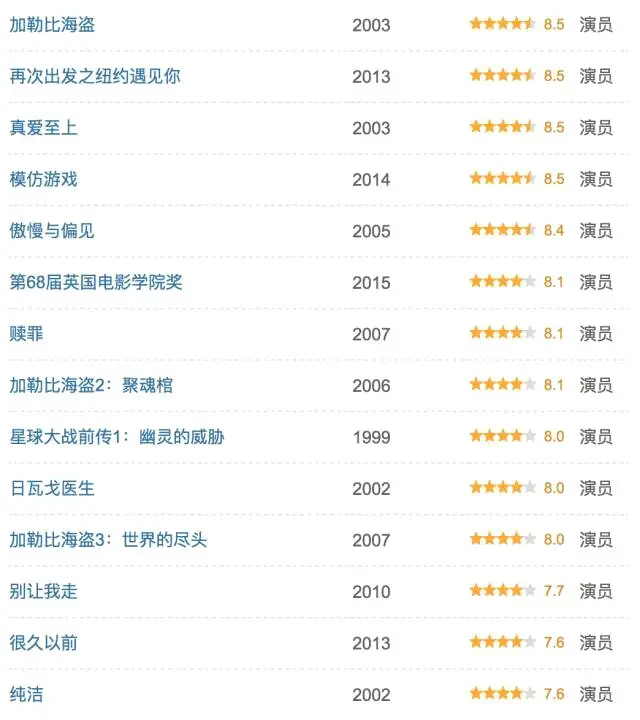
Task: Open 很久以前 movie page
Action: [43, 643]
